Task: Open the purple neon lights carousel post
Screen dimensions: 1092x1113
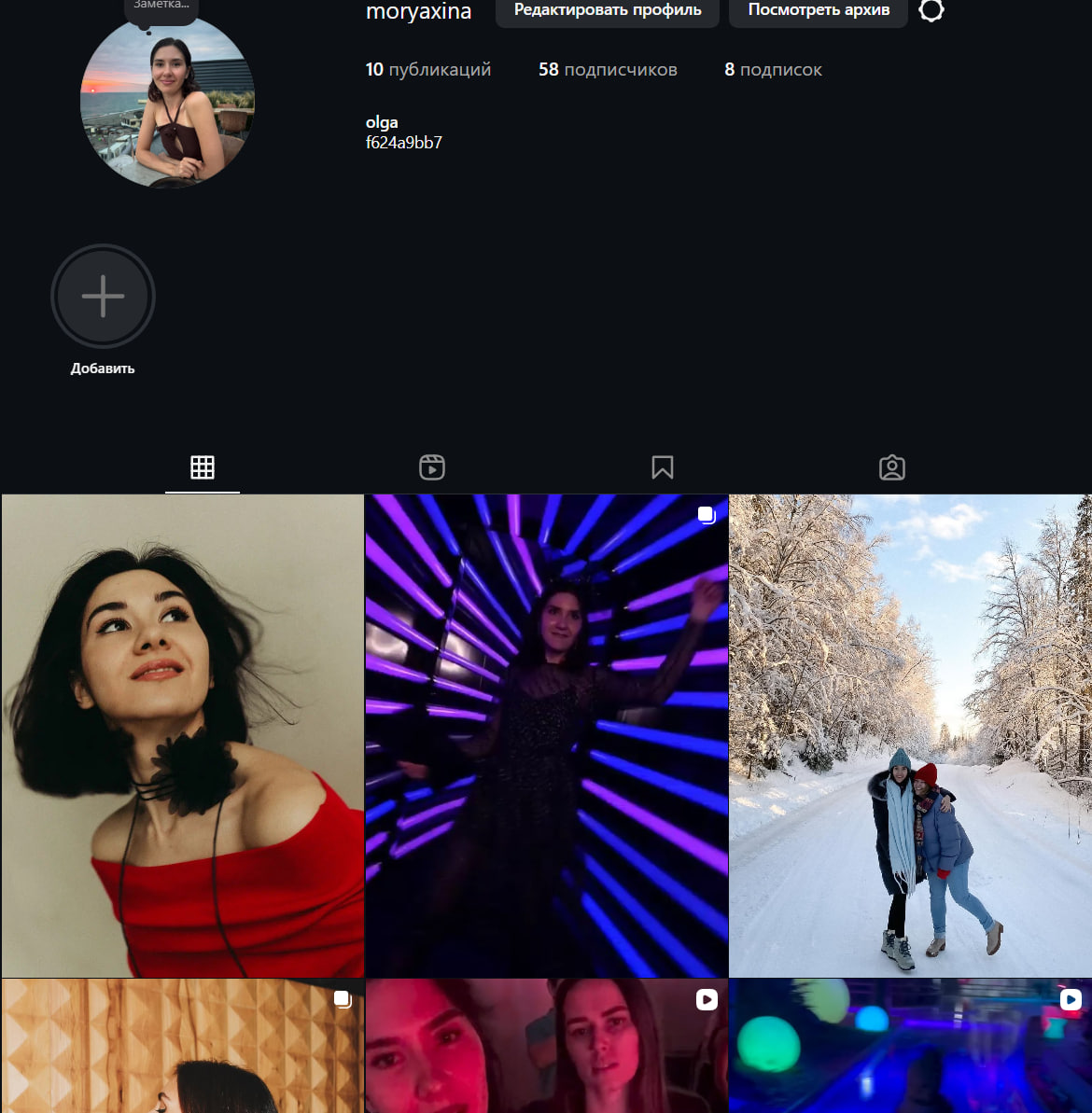Action: coord(546,735)
